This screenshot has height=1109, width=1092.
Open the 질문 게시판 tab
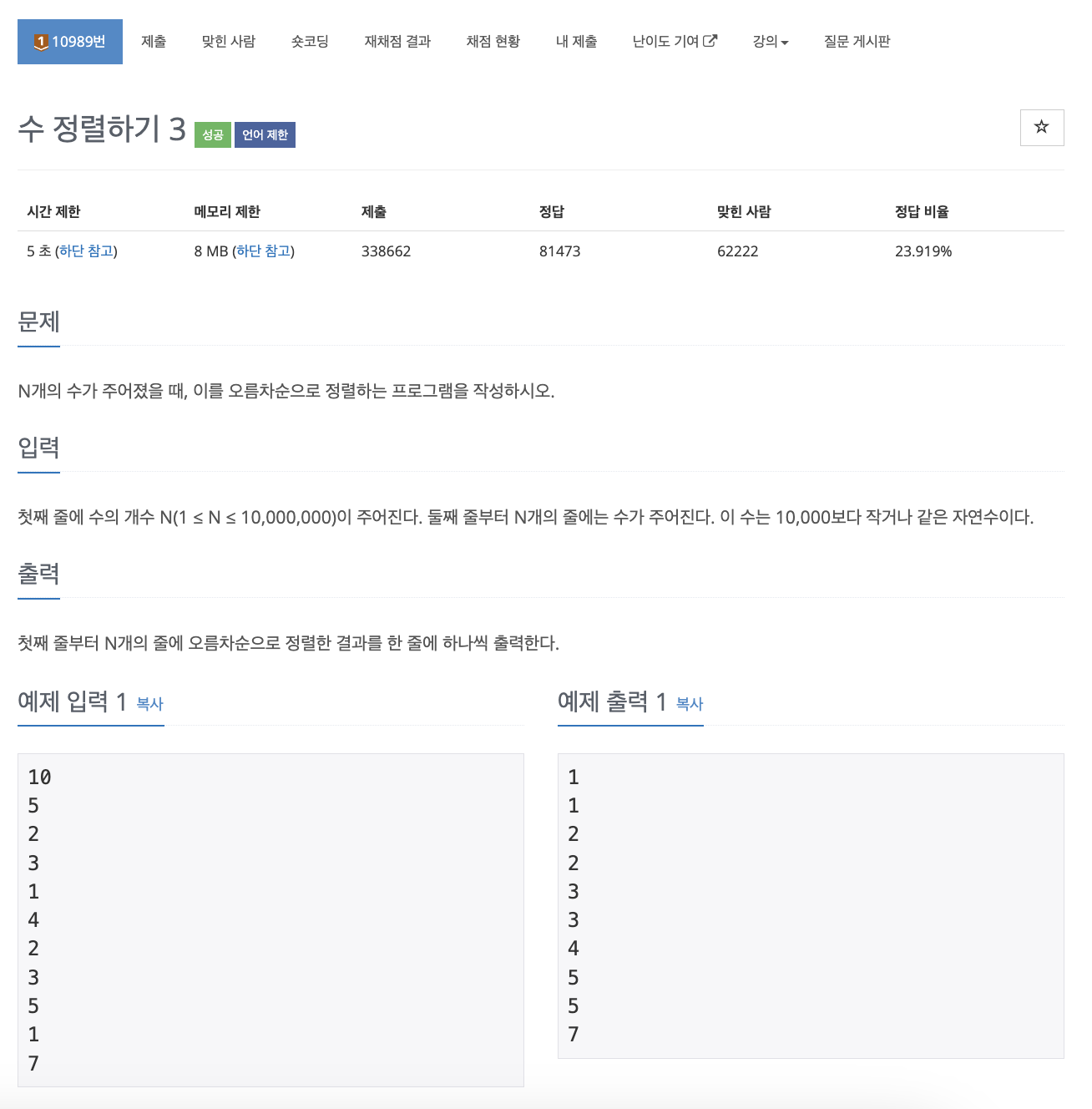pos(857,42)
